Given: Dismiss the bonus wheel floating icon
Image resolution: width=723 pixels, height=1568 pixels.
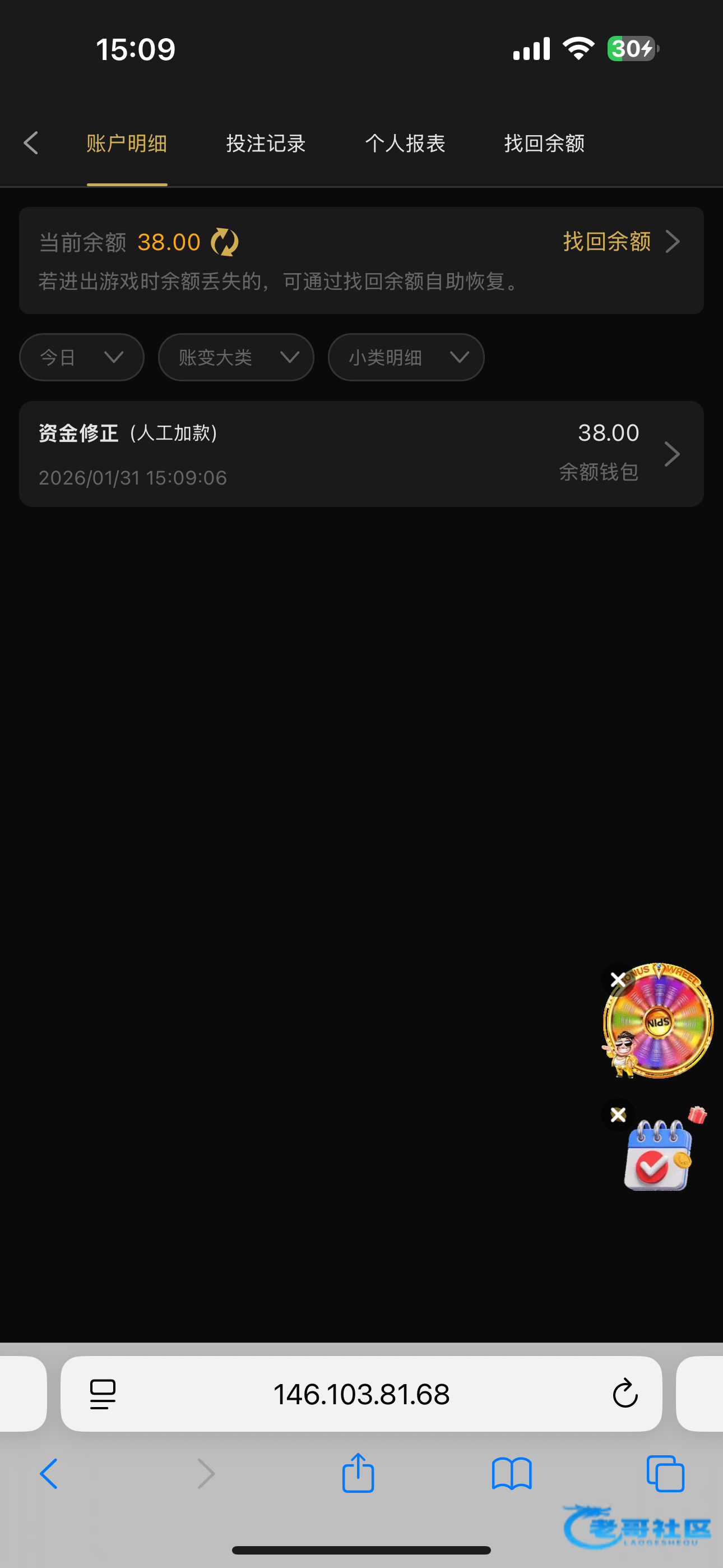Looking at the screenshot, I should click(617, 979).
